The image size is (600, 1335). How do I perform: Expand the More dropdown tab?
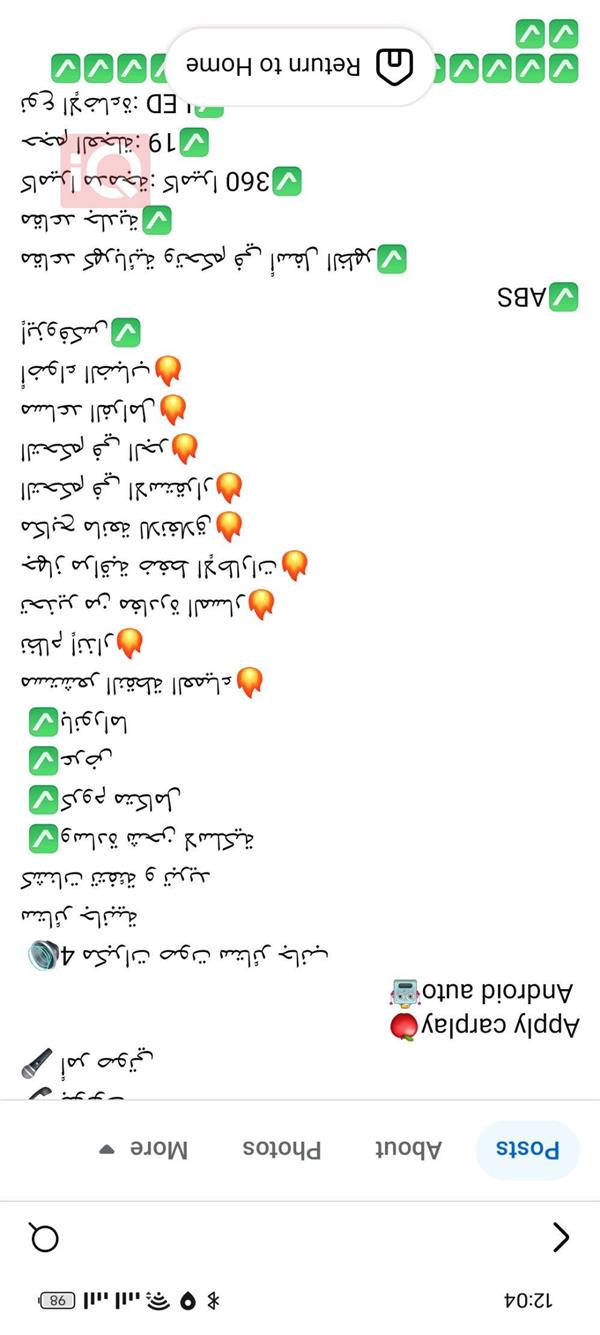click(144, 1149)
